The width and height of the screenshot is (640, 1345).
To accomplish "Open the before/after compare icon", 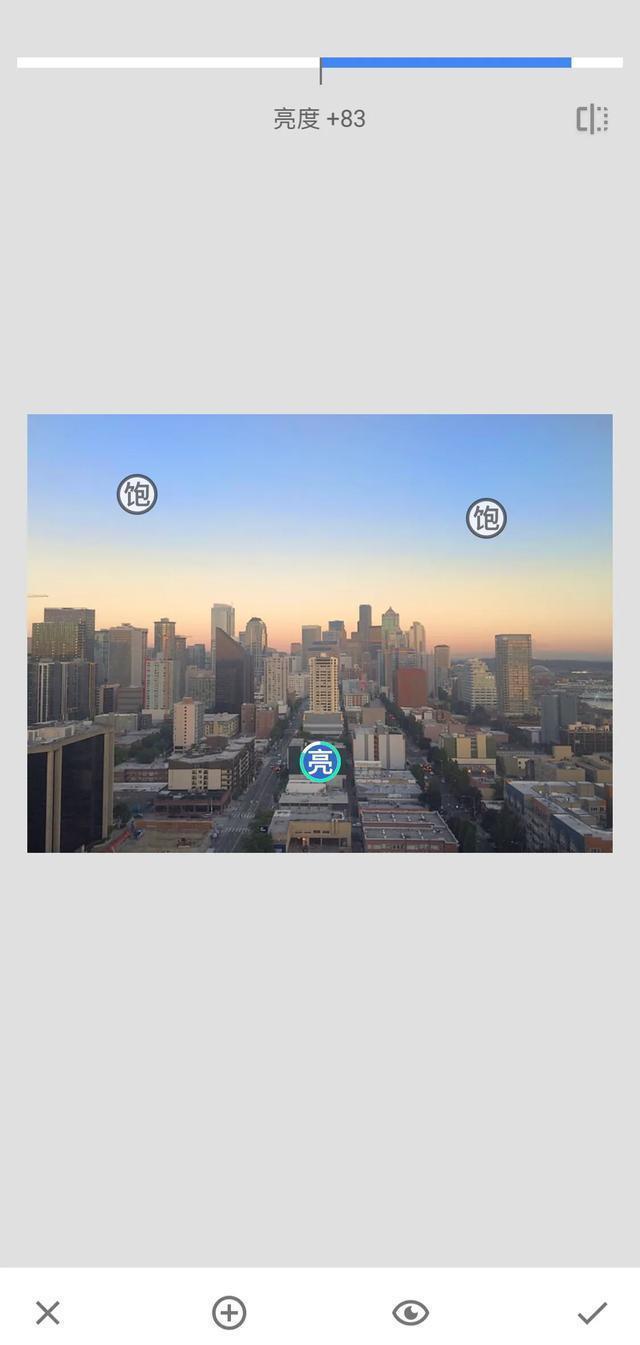I will coord(592,119).
